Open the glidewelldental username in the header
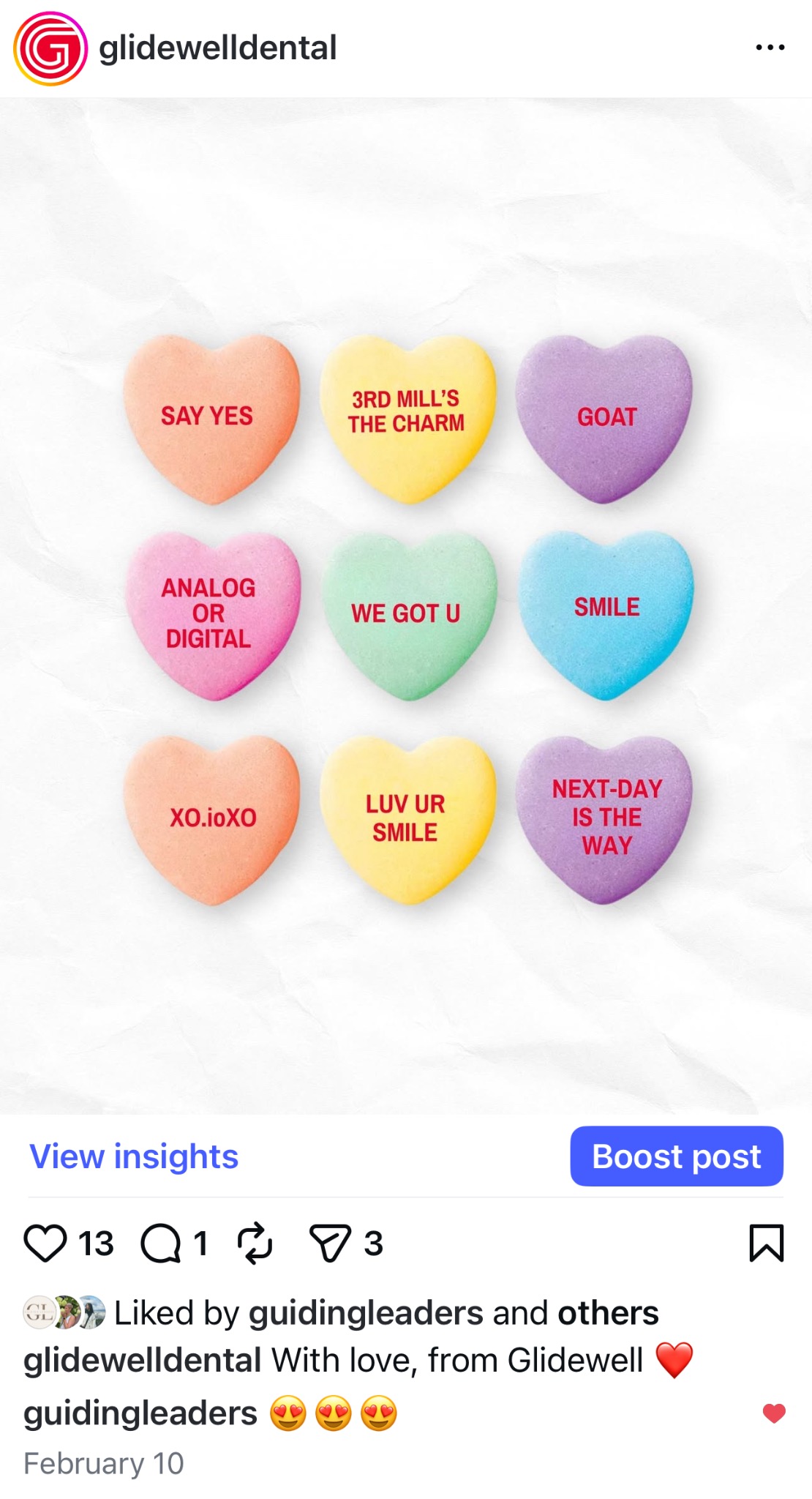 [x=217, y=48]
